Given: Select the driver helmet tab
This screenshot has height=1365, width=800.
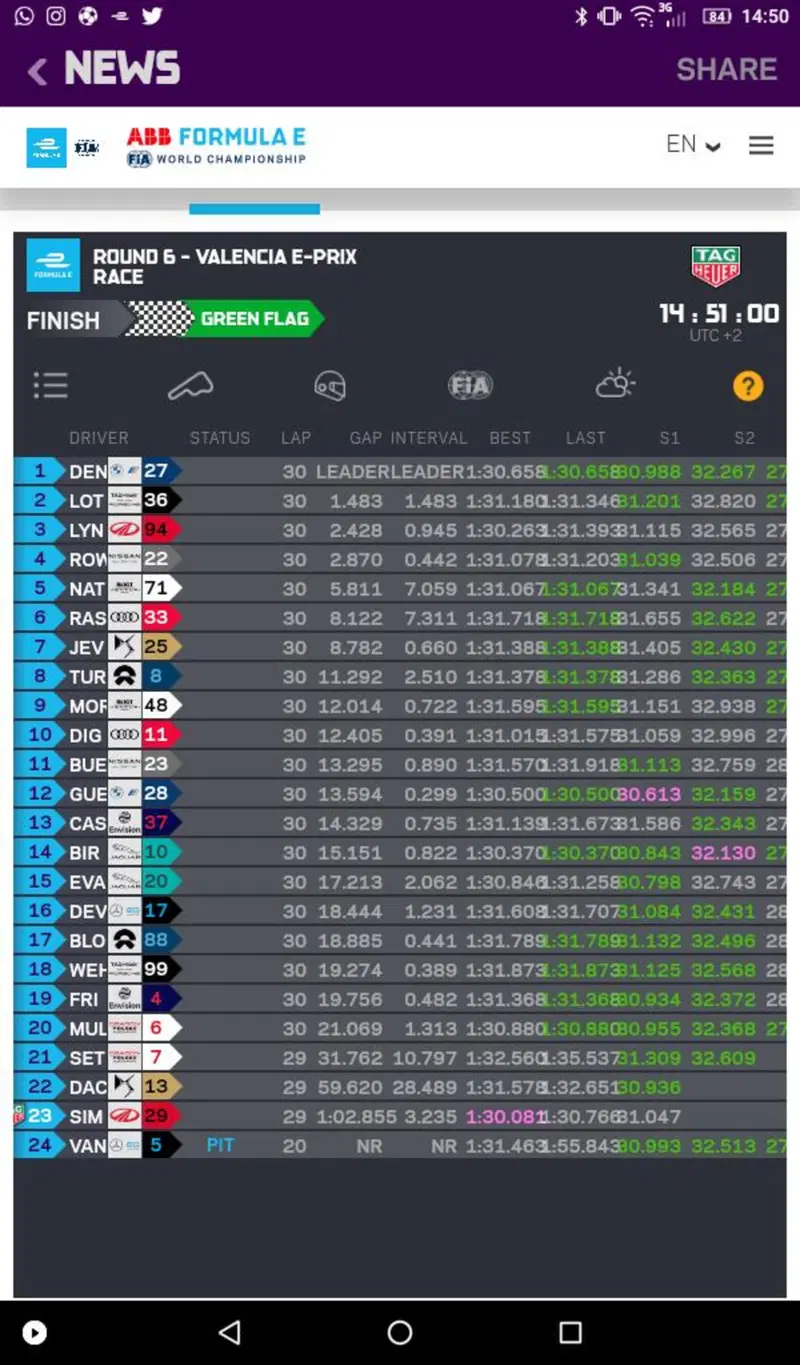Looking at the screenshot, I should pos(330,385).
